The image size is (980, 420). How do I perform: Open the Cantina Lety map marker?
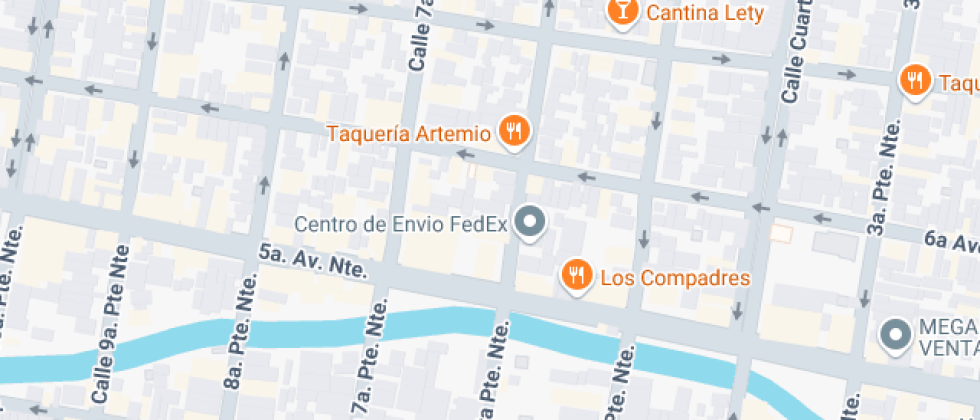[622, 12]
